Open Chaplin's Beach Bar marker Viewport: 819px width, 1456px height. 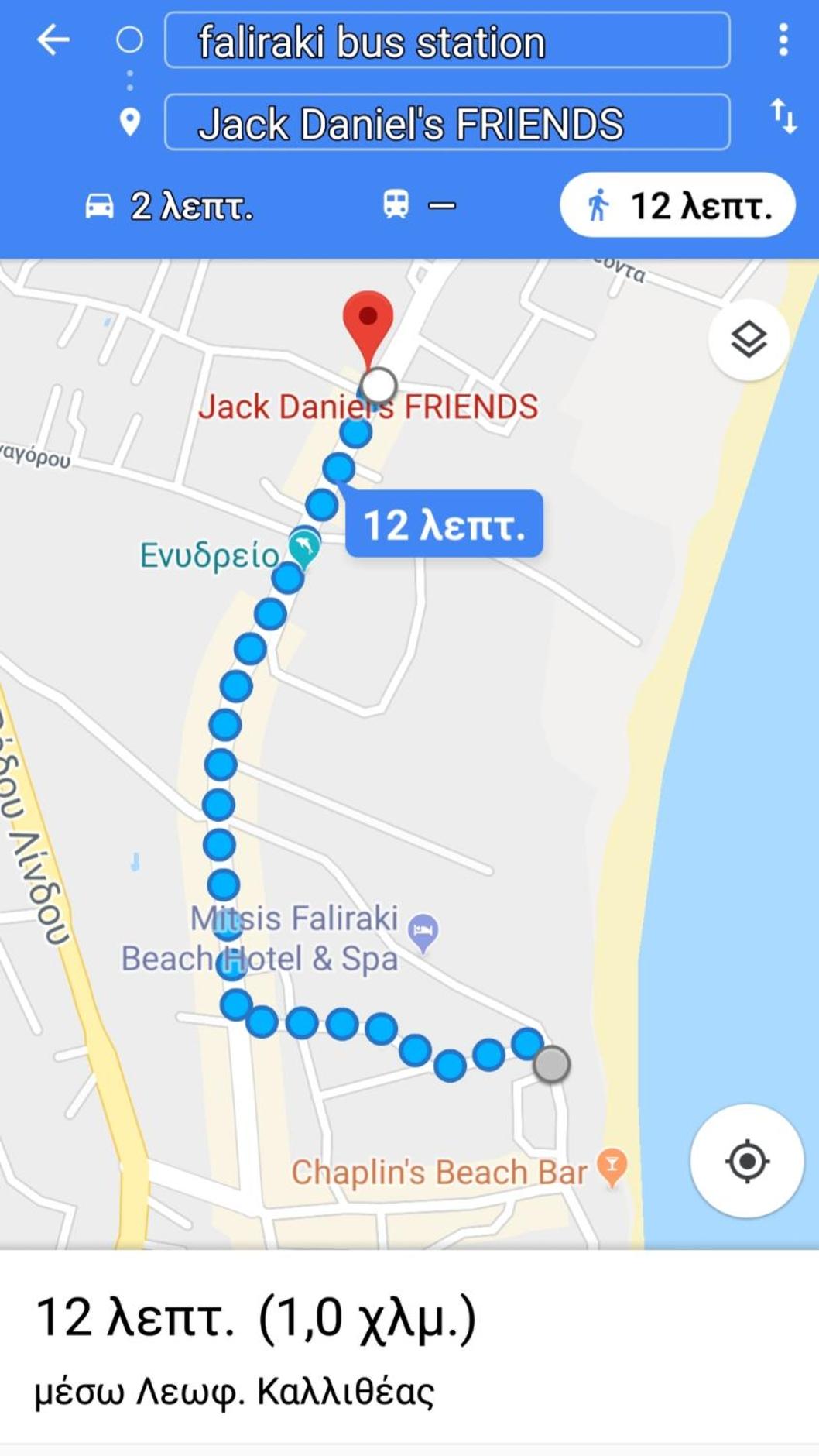[x=612, y=1166]
